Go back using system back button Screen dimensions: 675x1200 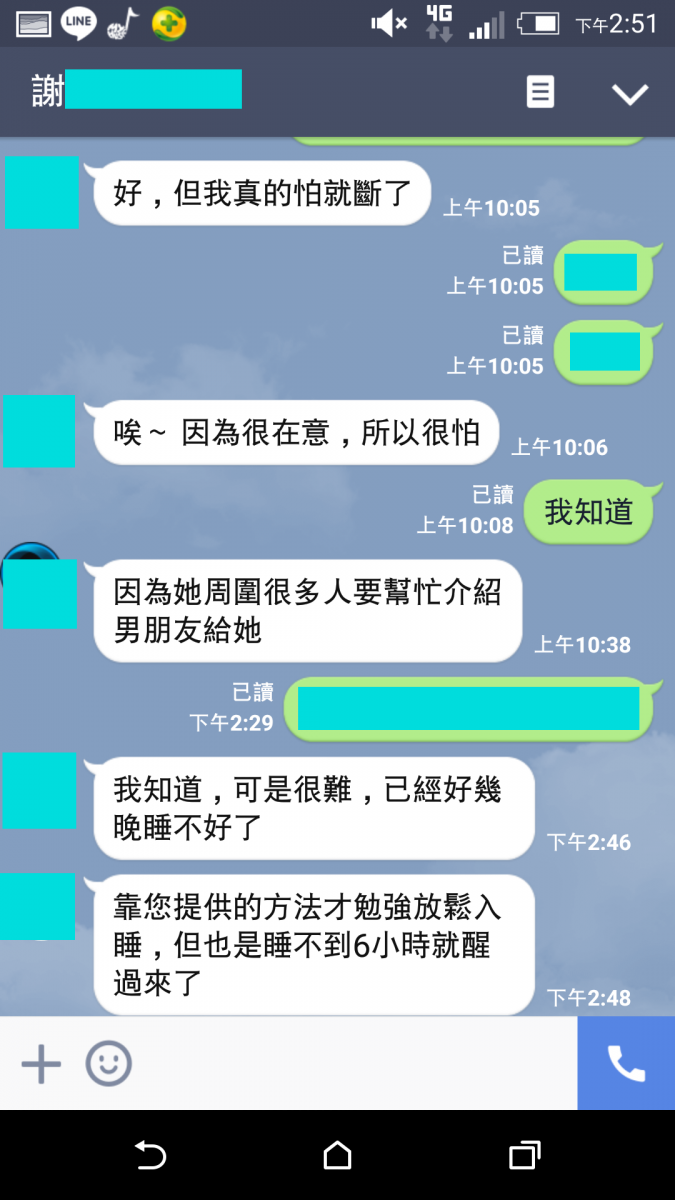[150, 1156]
